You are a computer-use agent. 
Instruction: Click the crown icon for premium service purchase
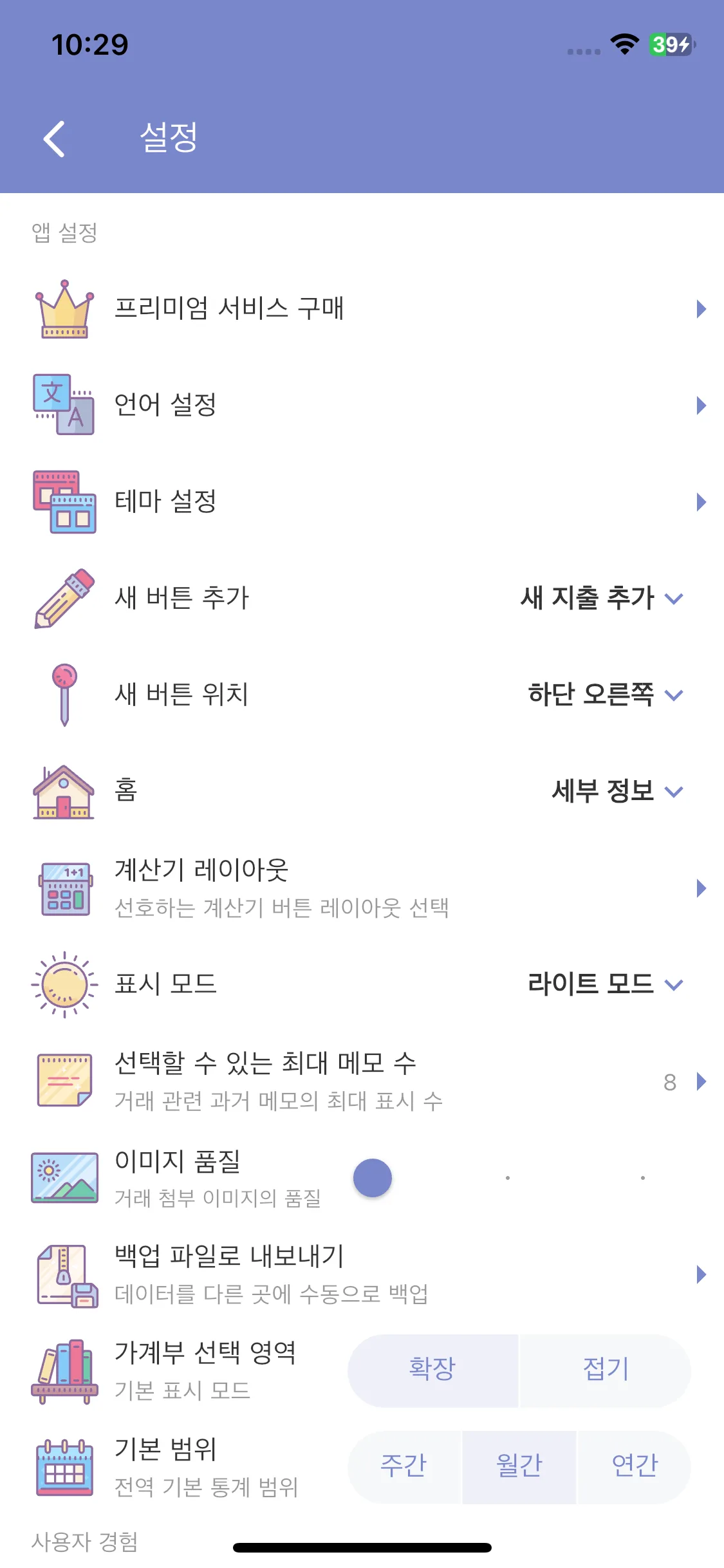63,308
